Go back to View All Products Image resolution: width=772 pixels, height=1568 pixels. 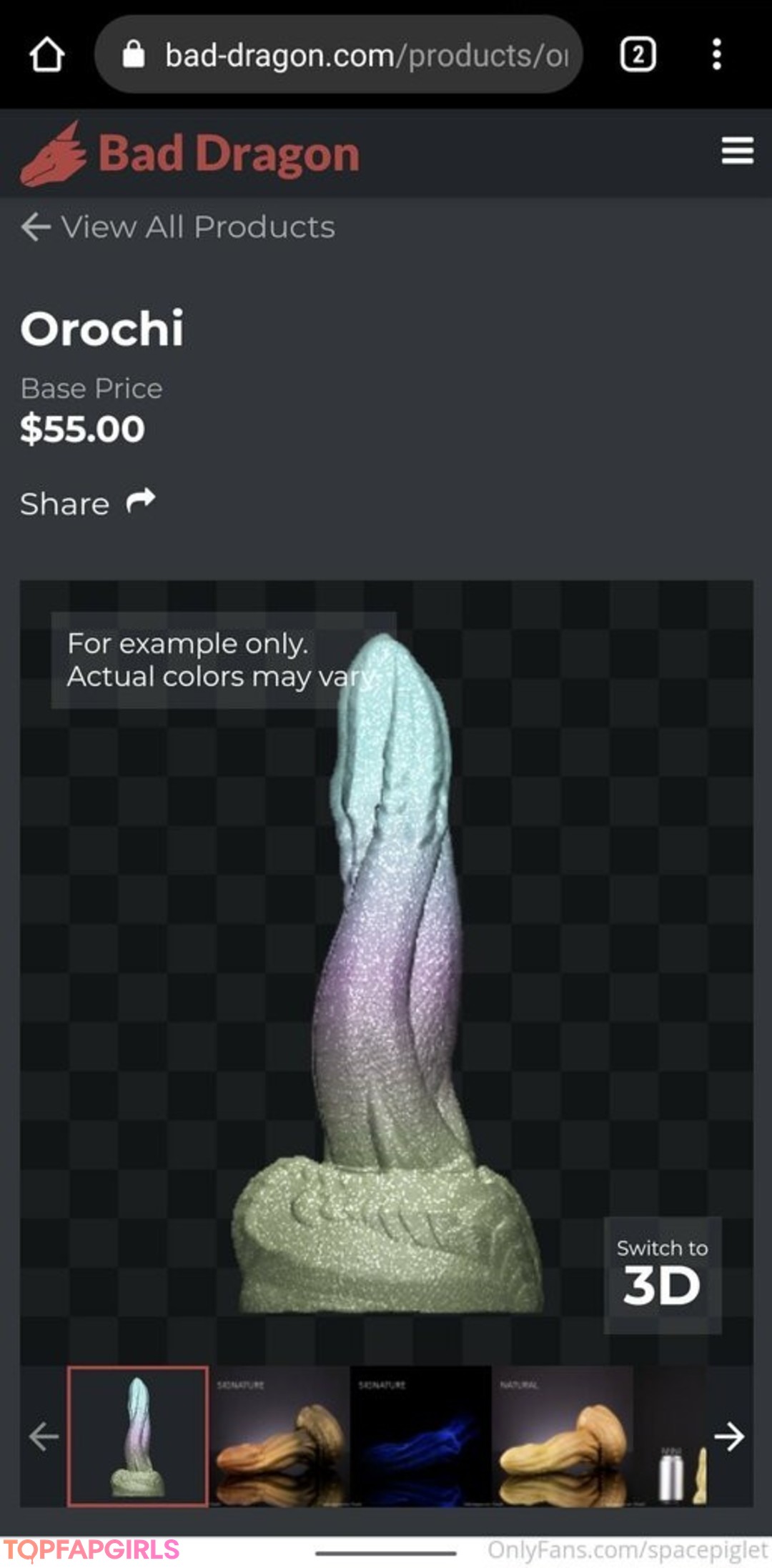[178, 227]
